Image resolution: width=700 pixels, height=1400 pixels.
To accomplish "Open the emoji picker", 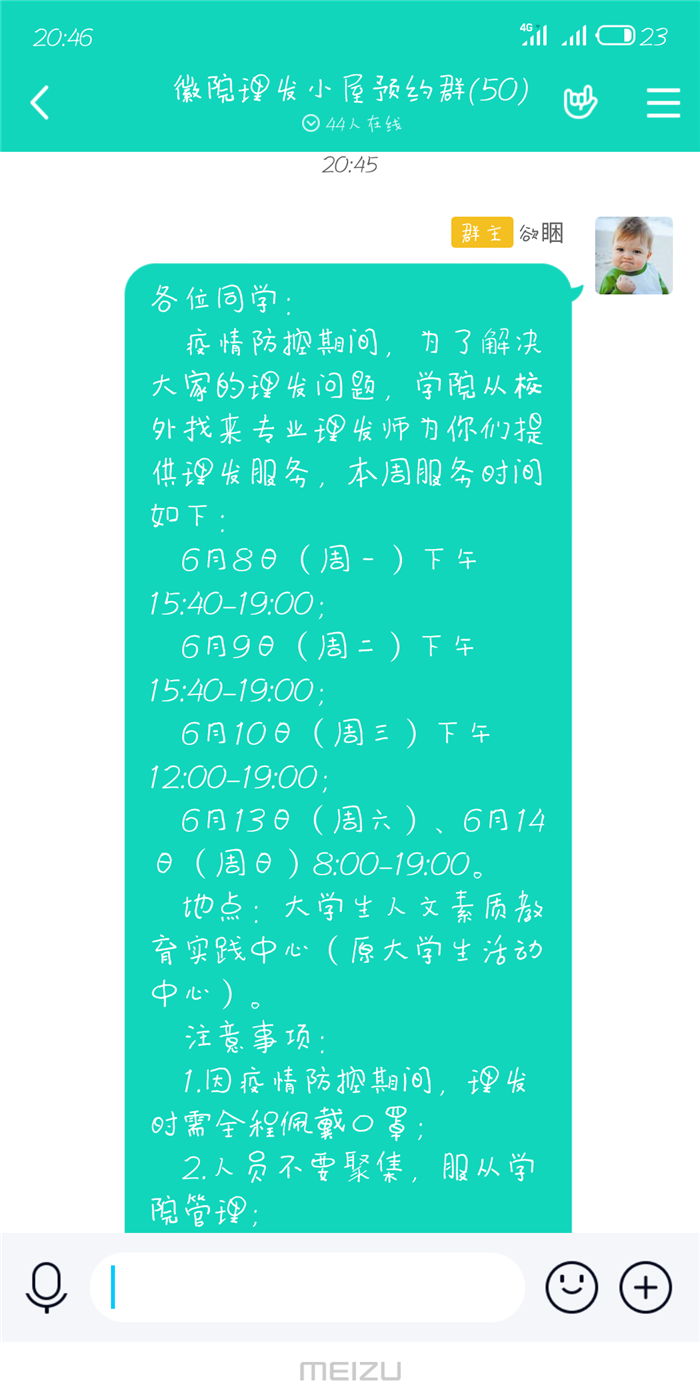I will tap(571, 1288).
